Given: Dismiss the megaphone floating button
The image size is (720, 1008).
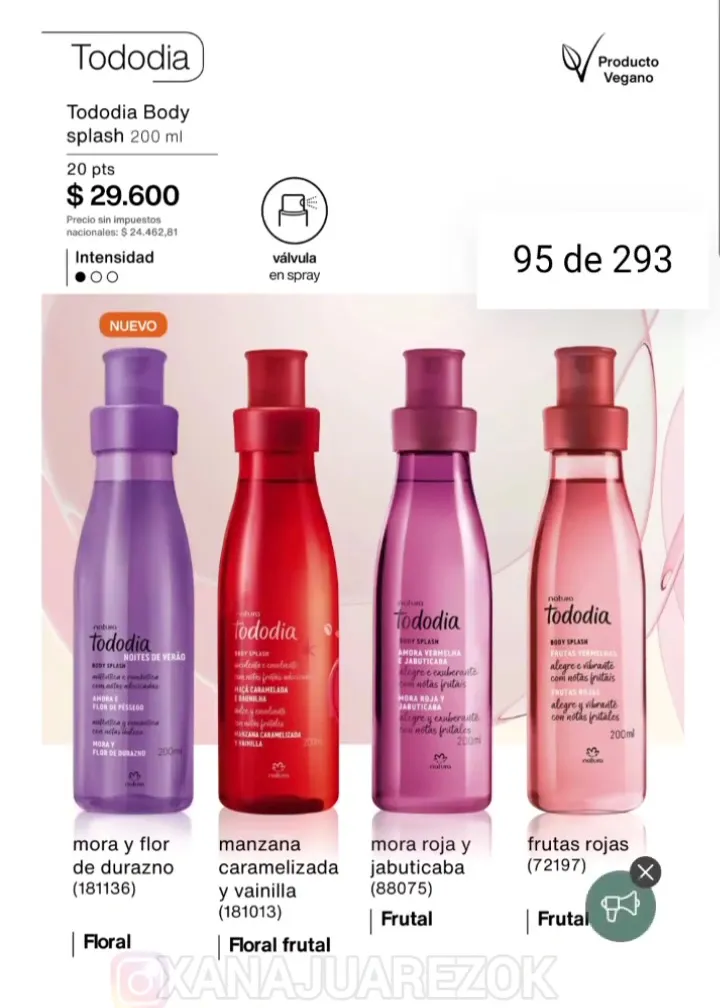Looking at the screenshot, I should (x=646, y=872).
